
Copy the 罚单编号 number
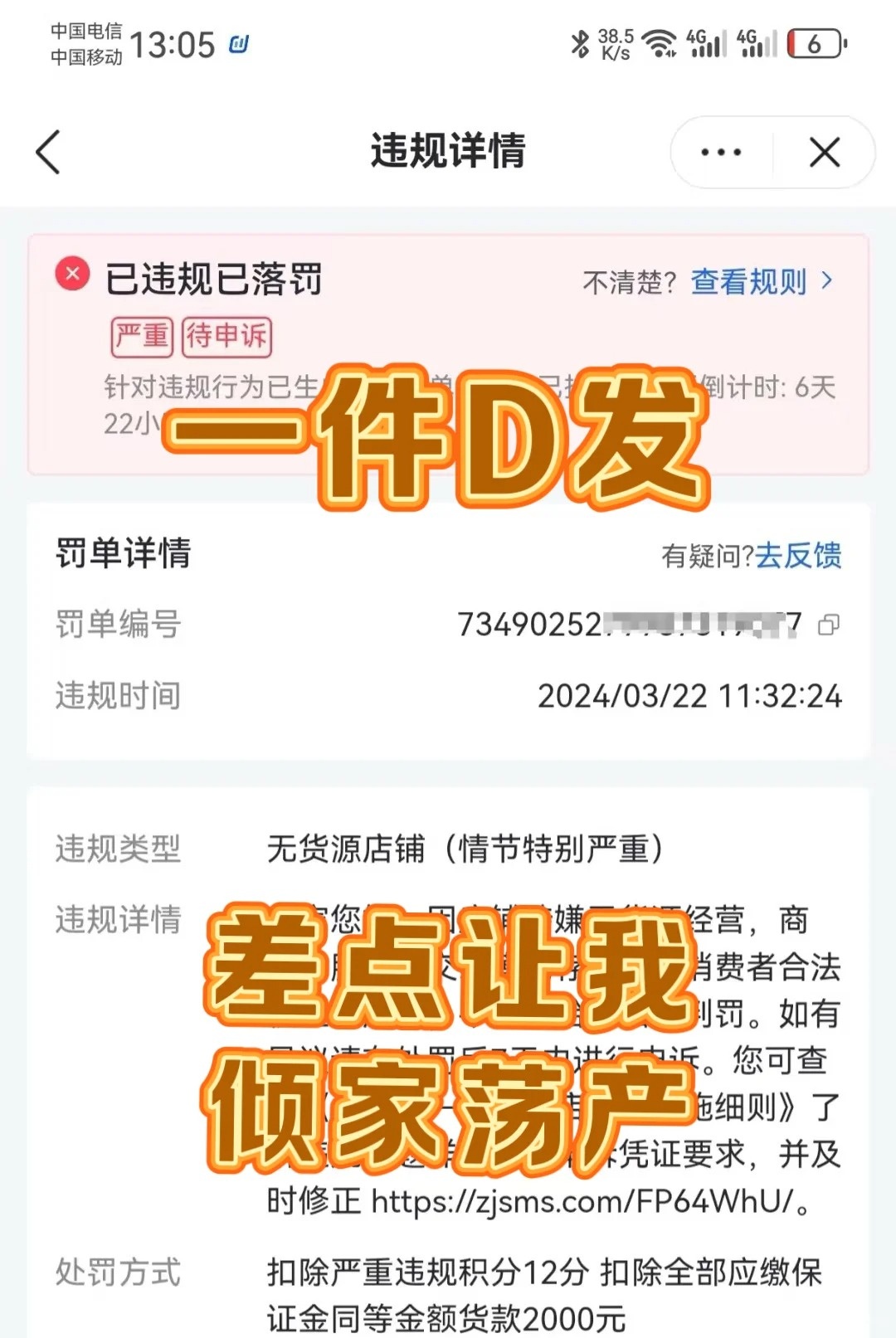point(828,625)
